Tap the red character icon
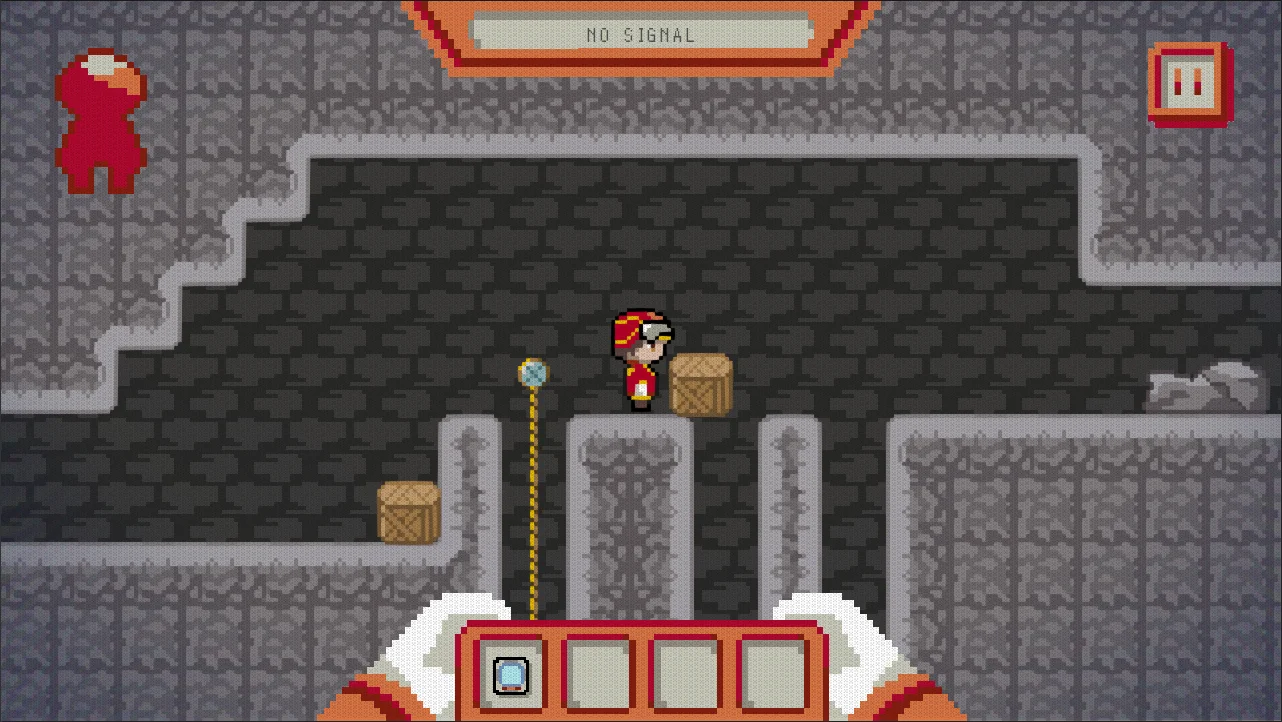This screenshot has height=722, width=1282. pos(100,122)
